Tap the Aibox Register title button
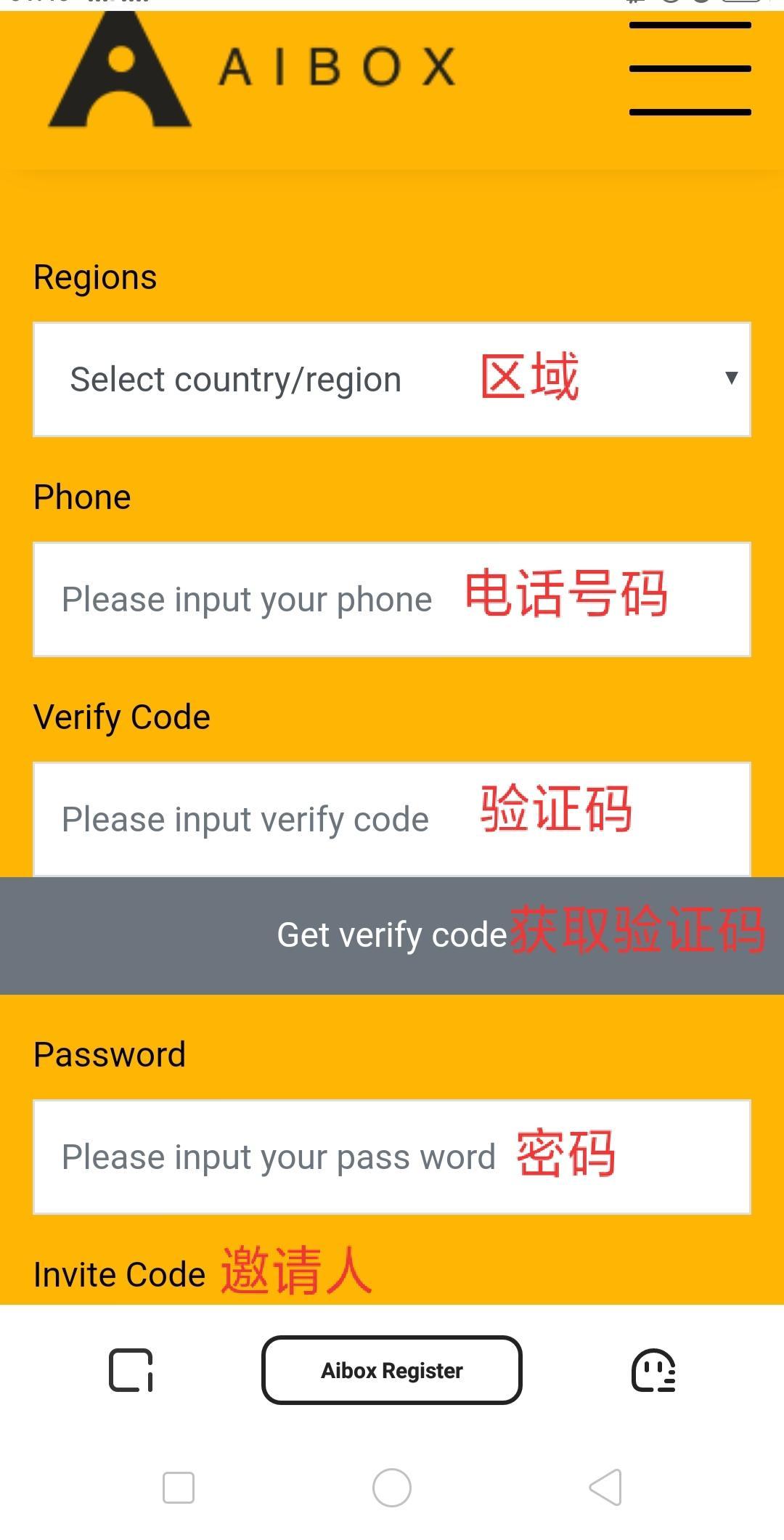 pos(392,1370)
